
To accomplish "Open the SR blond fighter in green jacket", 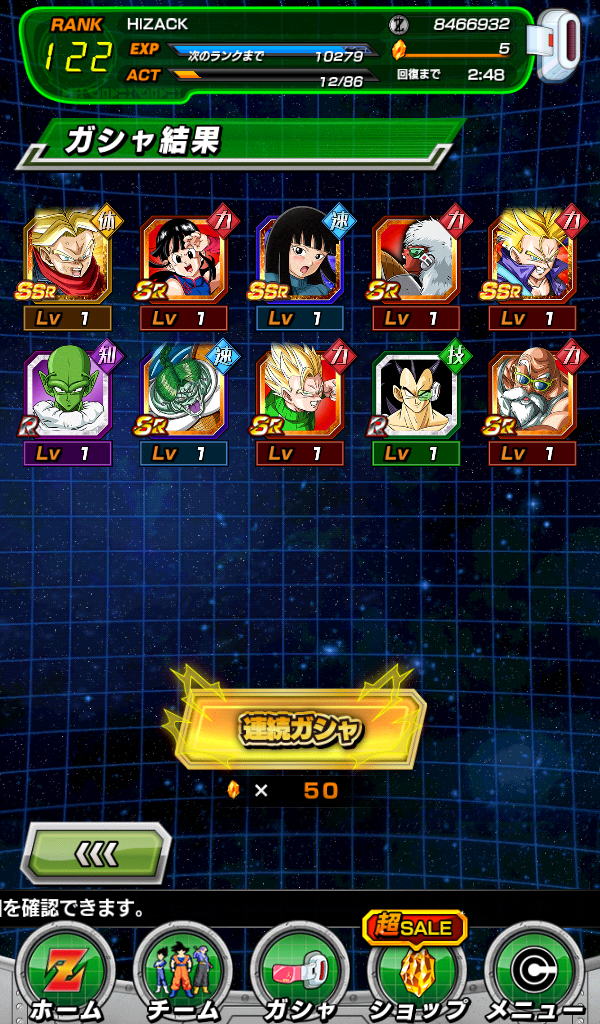I will (300, 405).
